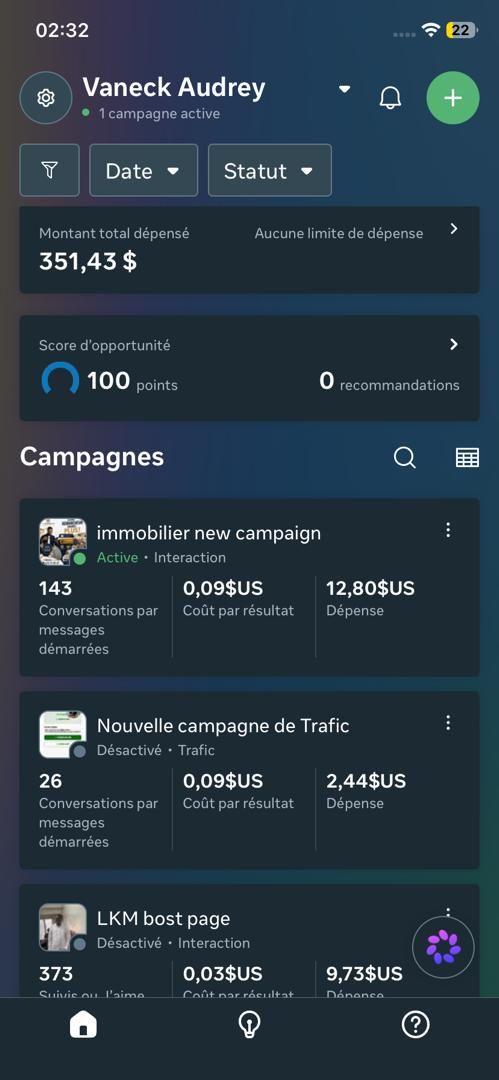Launch the floating purple assistant button

pyautogui.click(x=443, y=948)
